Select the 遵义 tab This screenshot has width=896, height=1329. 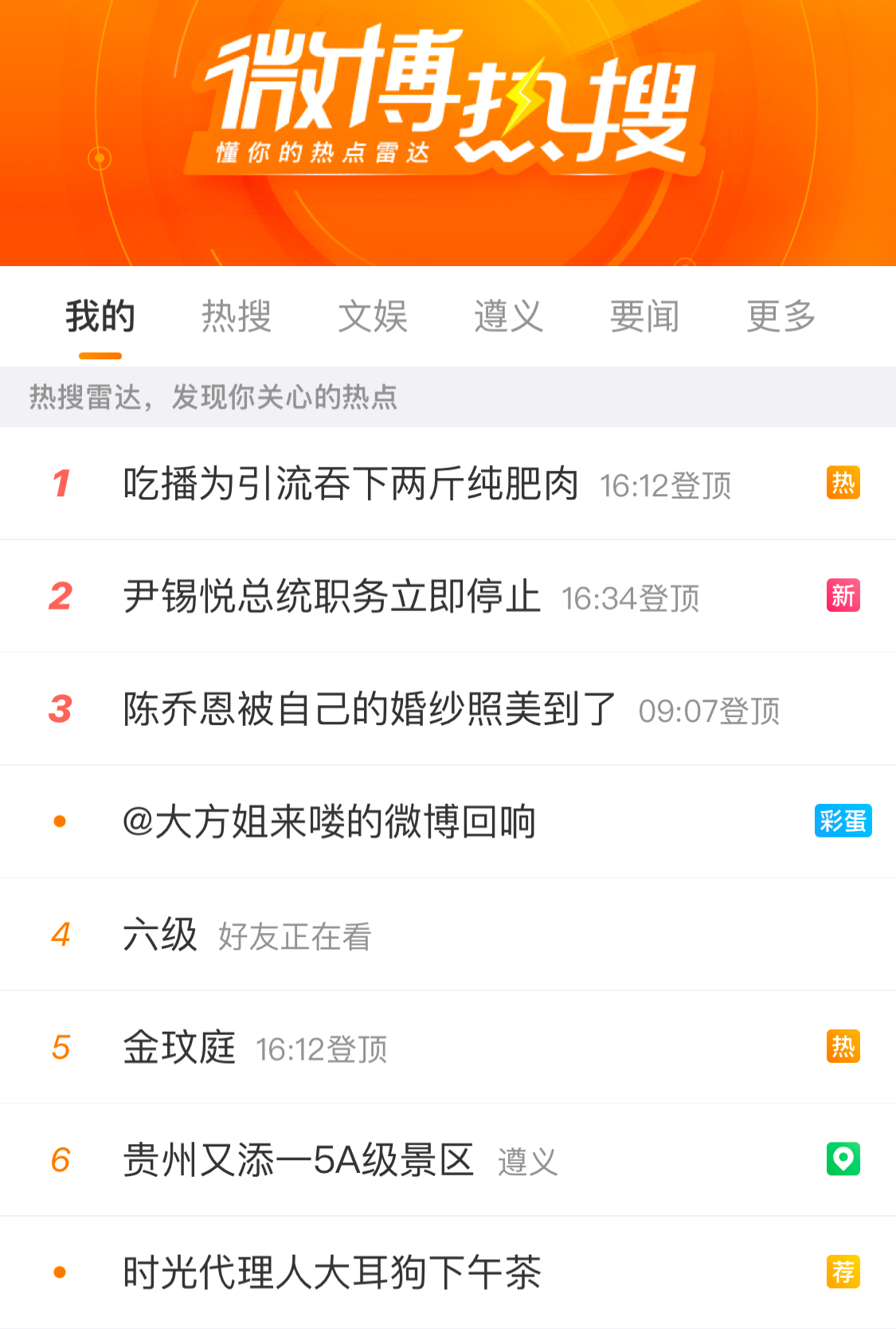point(508,316)
